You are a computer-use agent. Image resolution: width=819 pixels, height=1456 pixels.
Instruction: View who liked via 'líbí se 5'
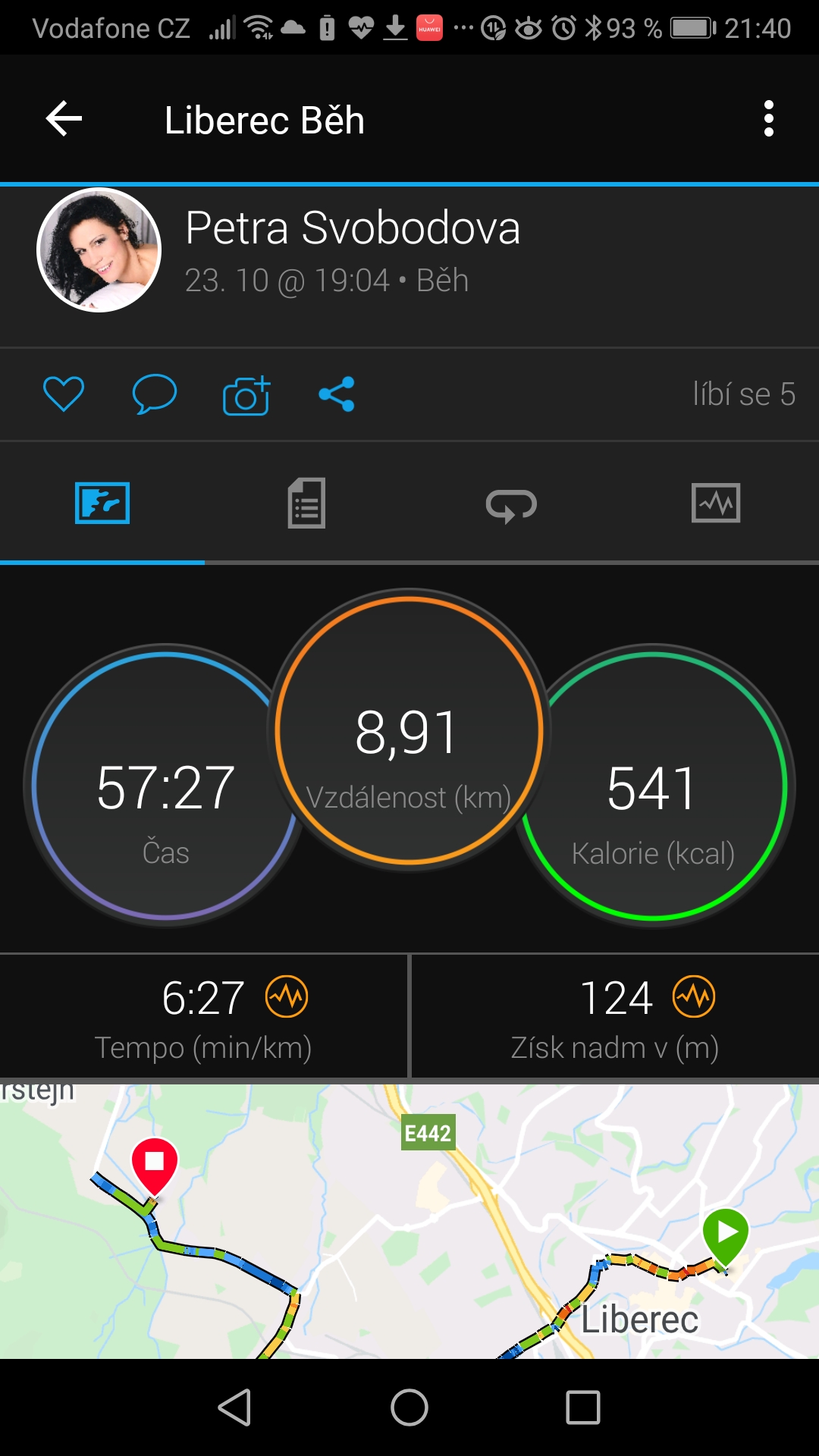coord(744,394)
